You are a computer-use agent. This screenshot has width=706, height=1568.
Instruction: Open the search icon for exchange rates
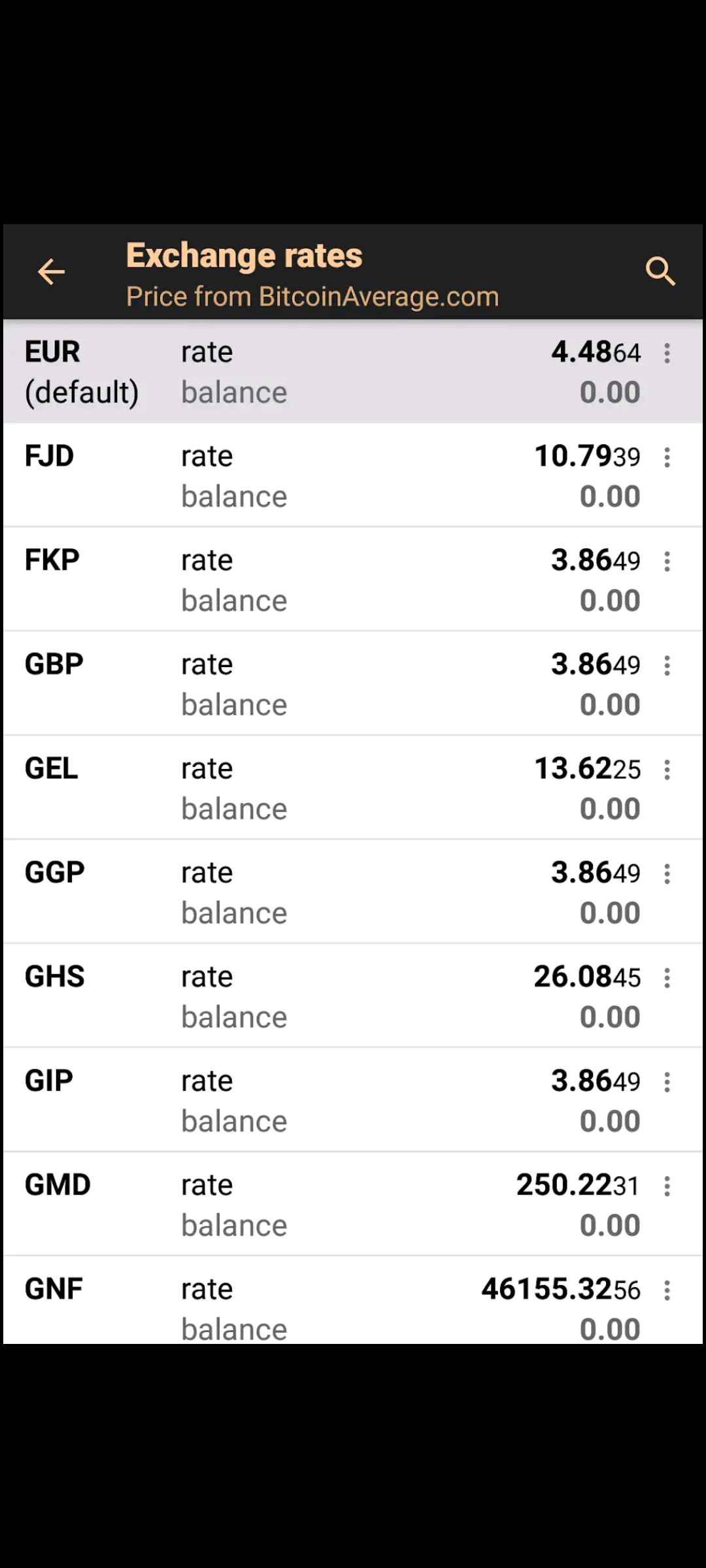pyautogui.click(x=660, y=272)
